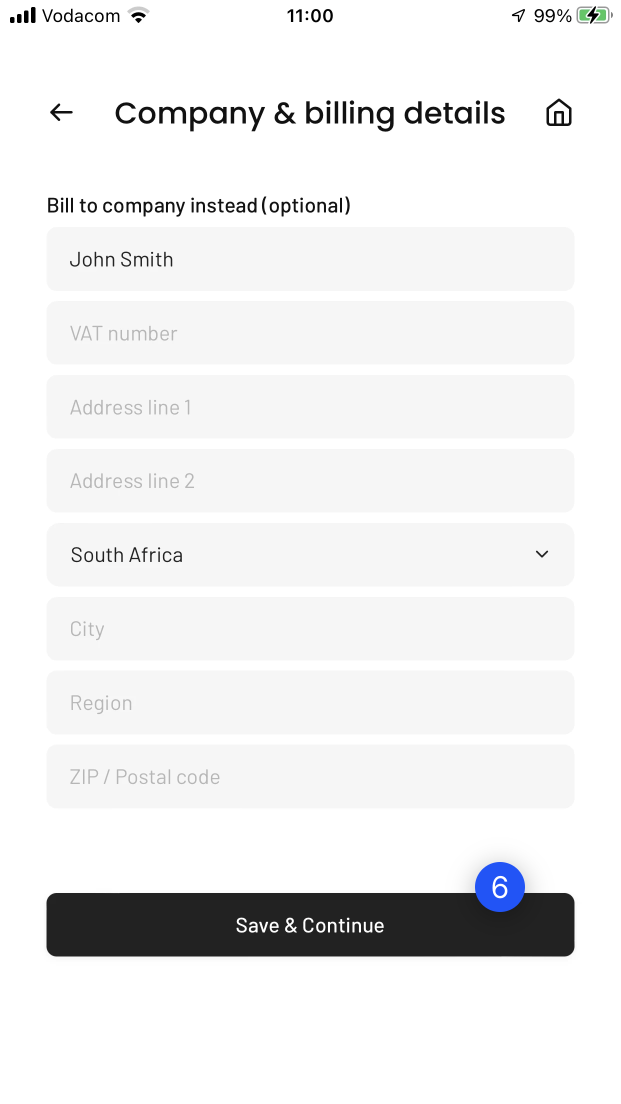Screen dimensions: 621x1104
Task: Open the home icon in the header
Action: click(x=558, y=113)
